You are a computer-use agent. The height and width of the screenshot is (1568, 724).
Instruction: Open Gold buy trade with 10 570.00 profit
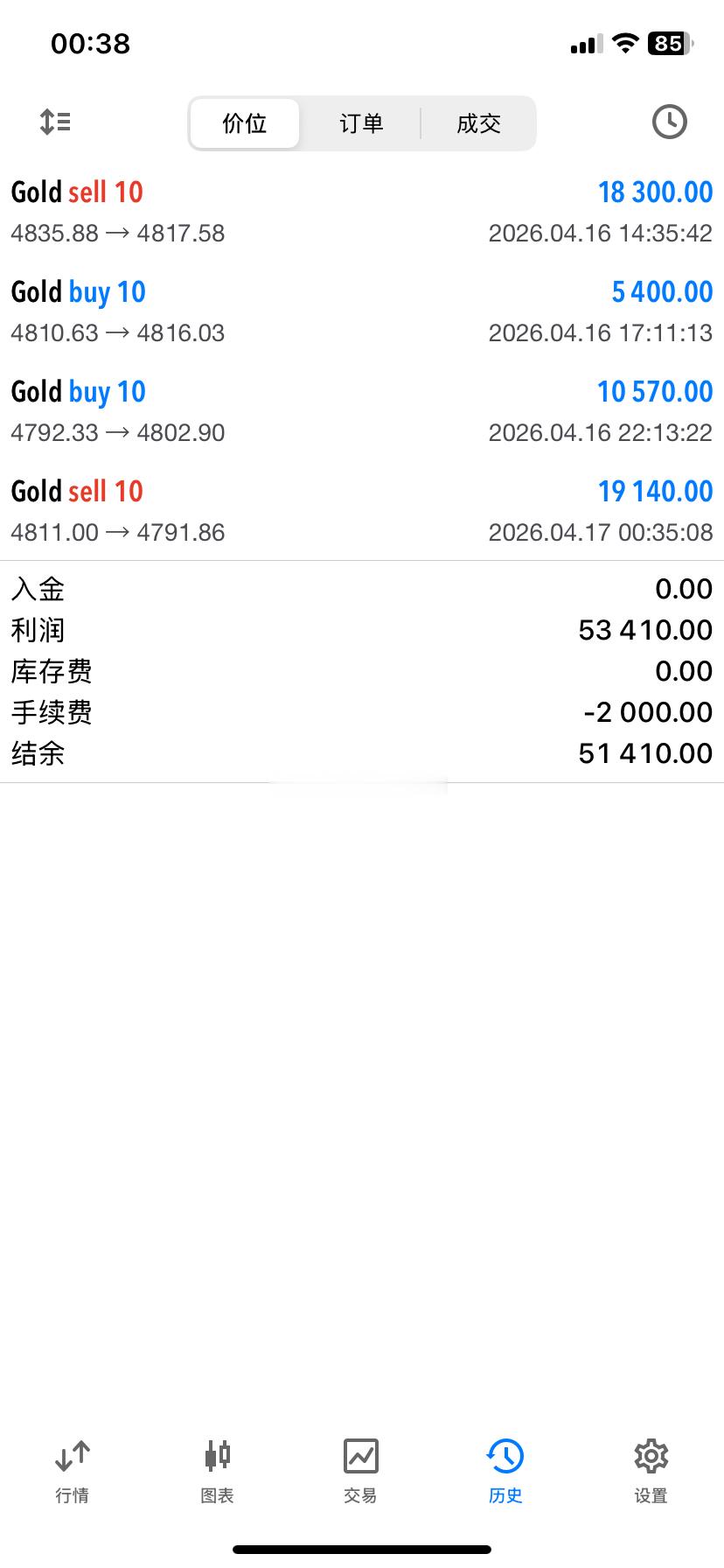[362, 411]
